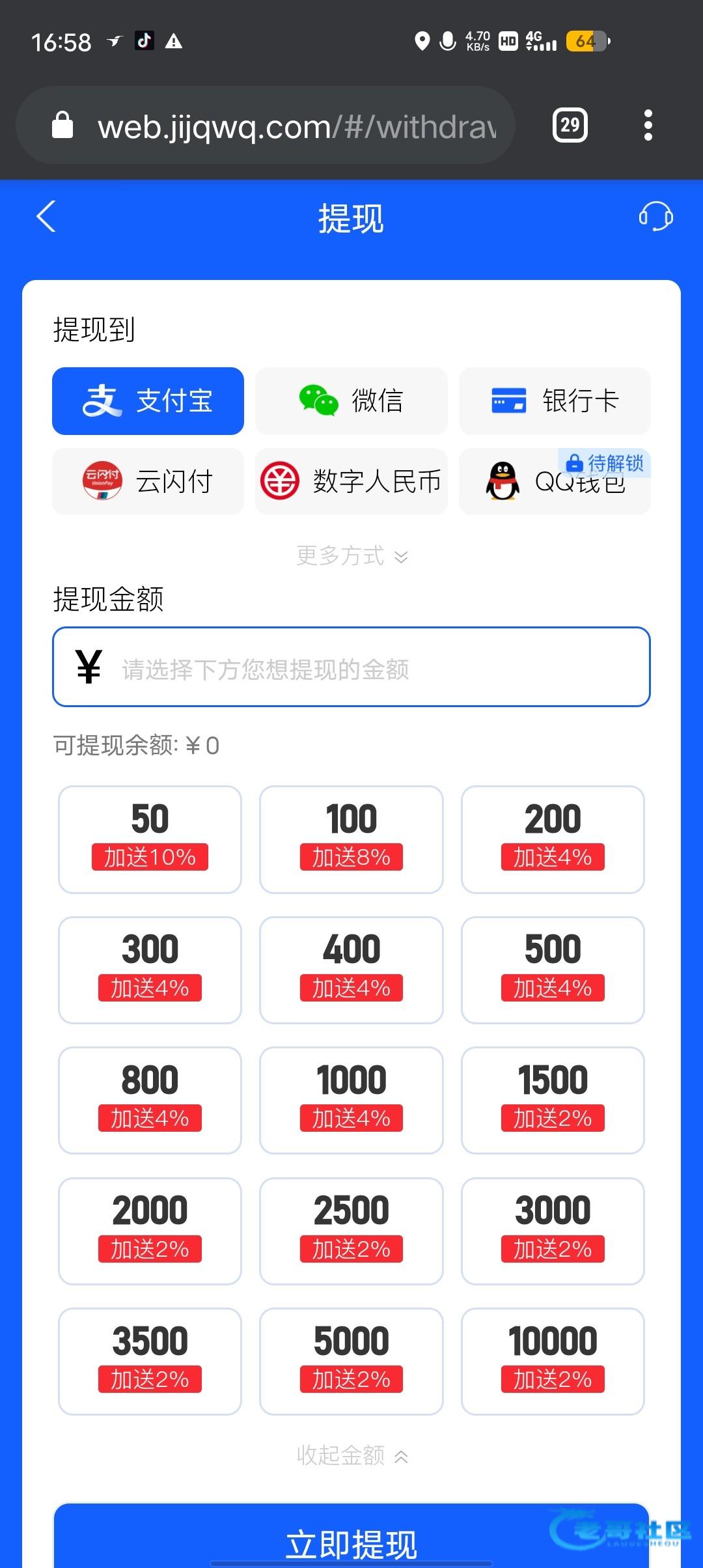Choose the 500 withdrawal amount
Screen dimensions: 703x1568
[553, 970]
